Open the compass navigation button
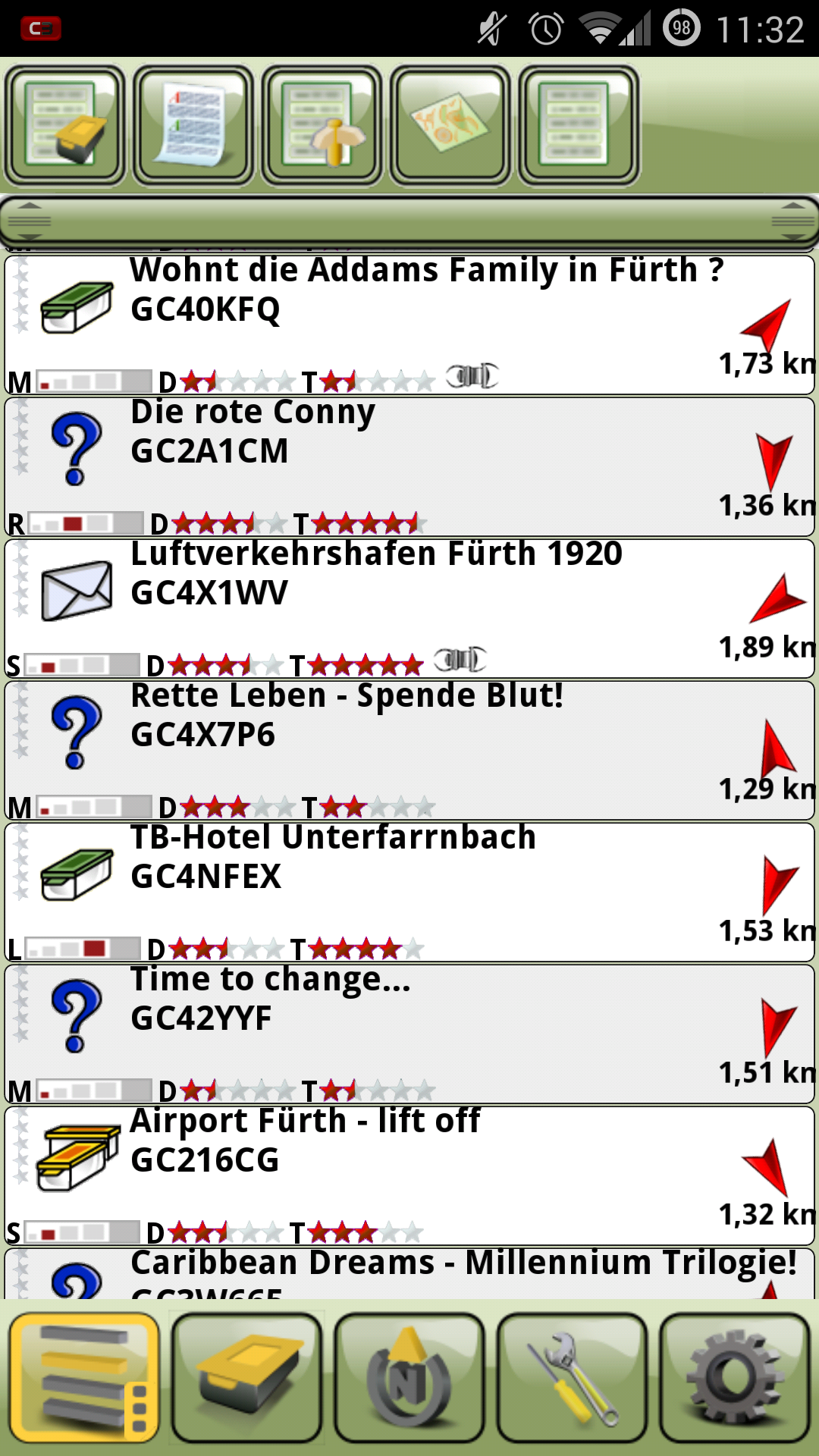 click(409, 1377)
